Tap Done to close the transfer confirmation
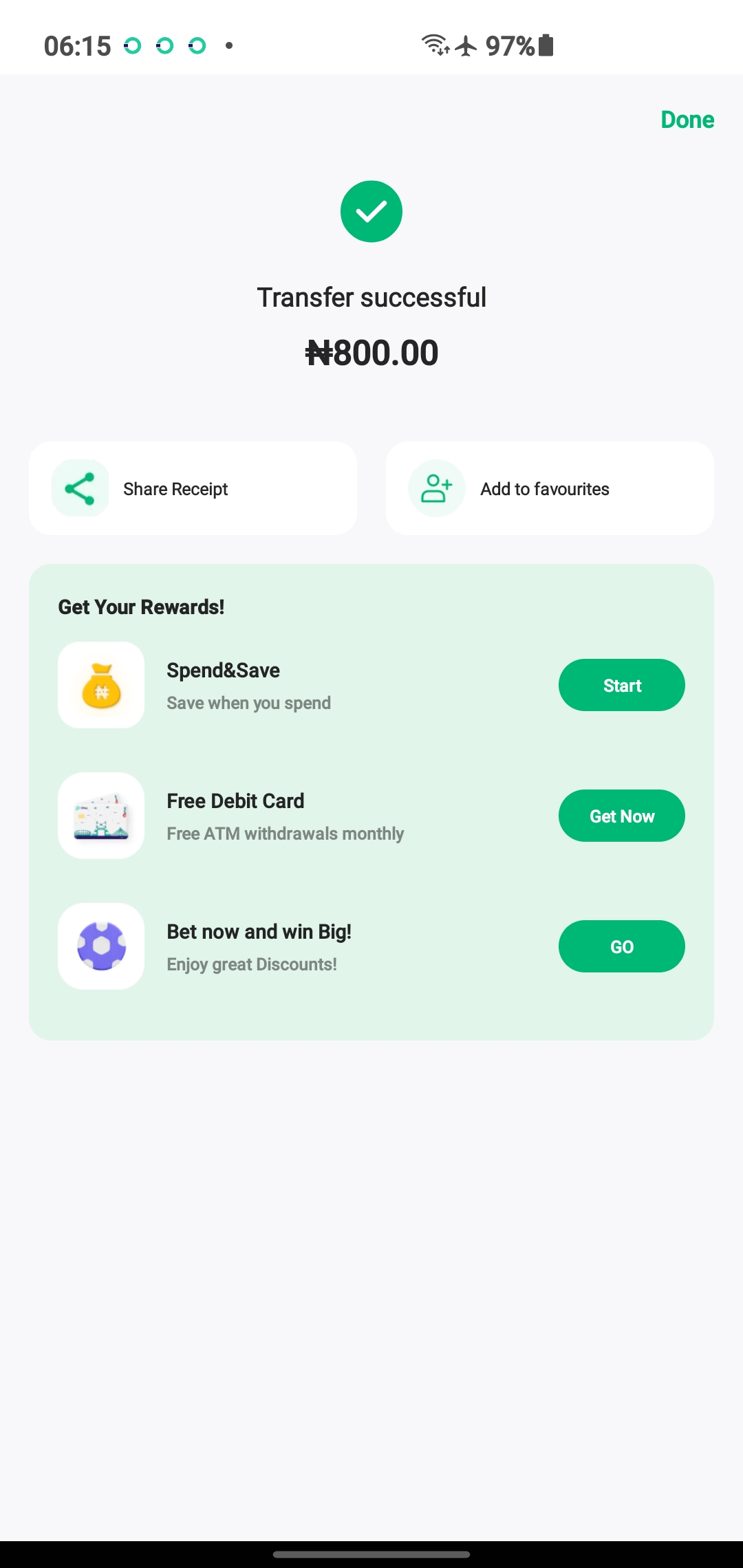743x1568 pixels. (687, 120)
